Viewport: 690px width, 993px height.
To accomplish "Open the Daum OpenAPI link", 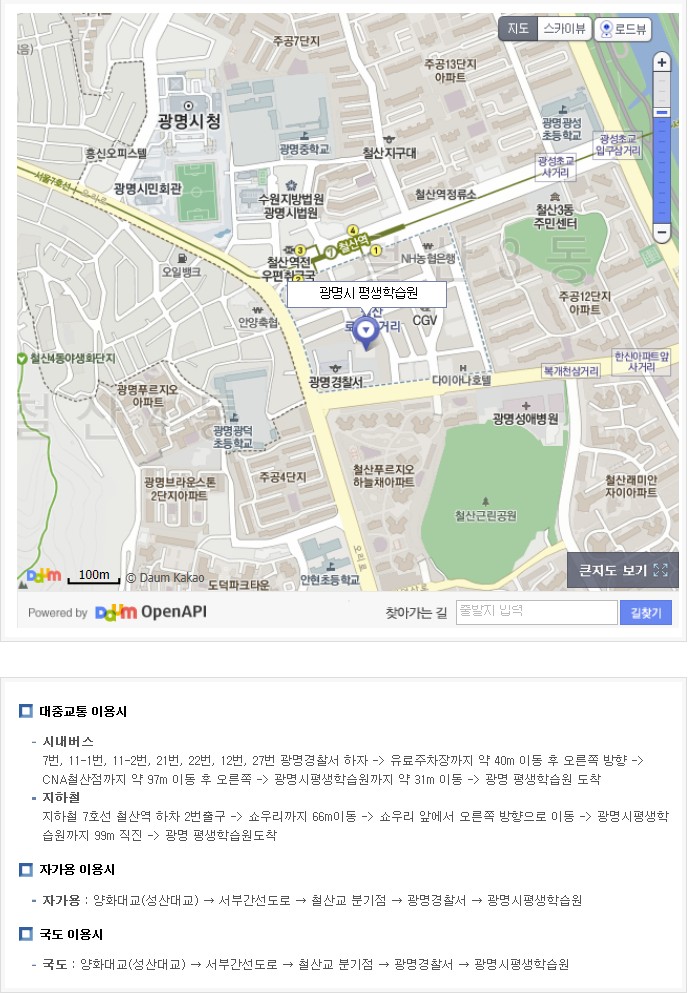I will click(x=151, y=612).
